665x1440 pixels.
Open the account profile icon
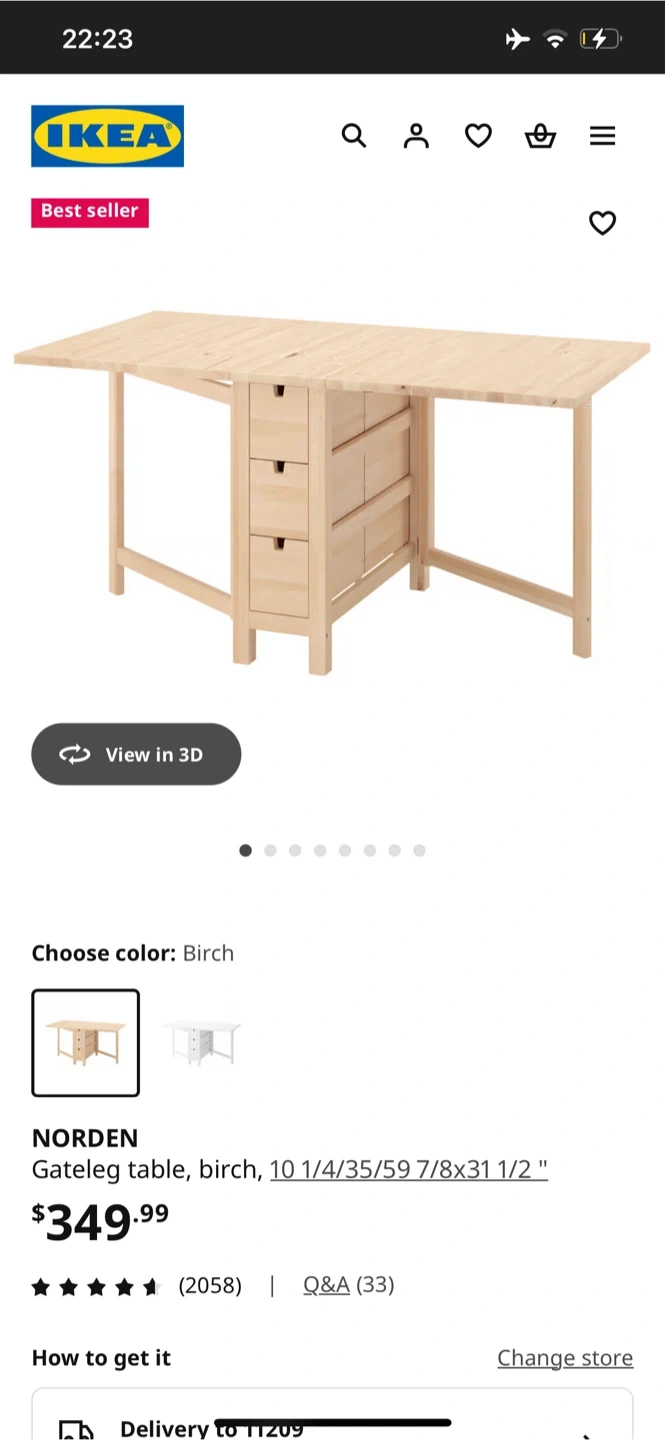pos(416,136)
